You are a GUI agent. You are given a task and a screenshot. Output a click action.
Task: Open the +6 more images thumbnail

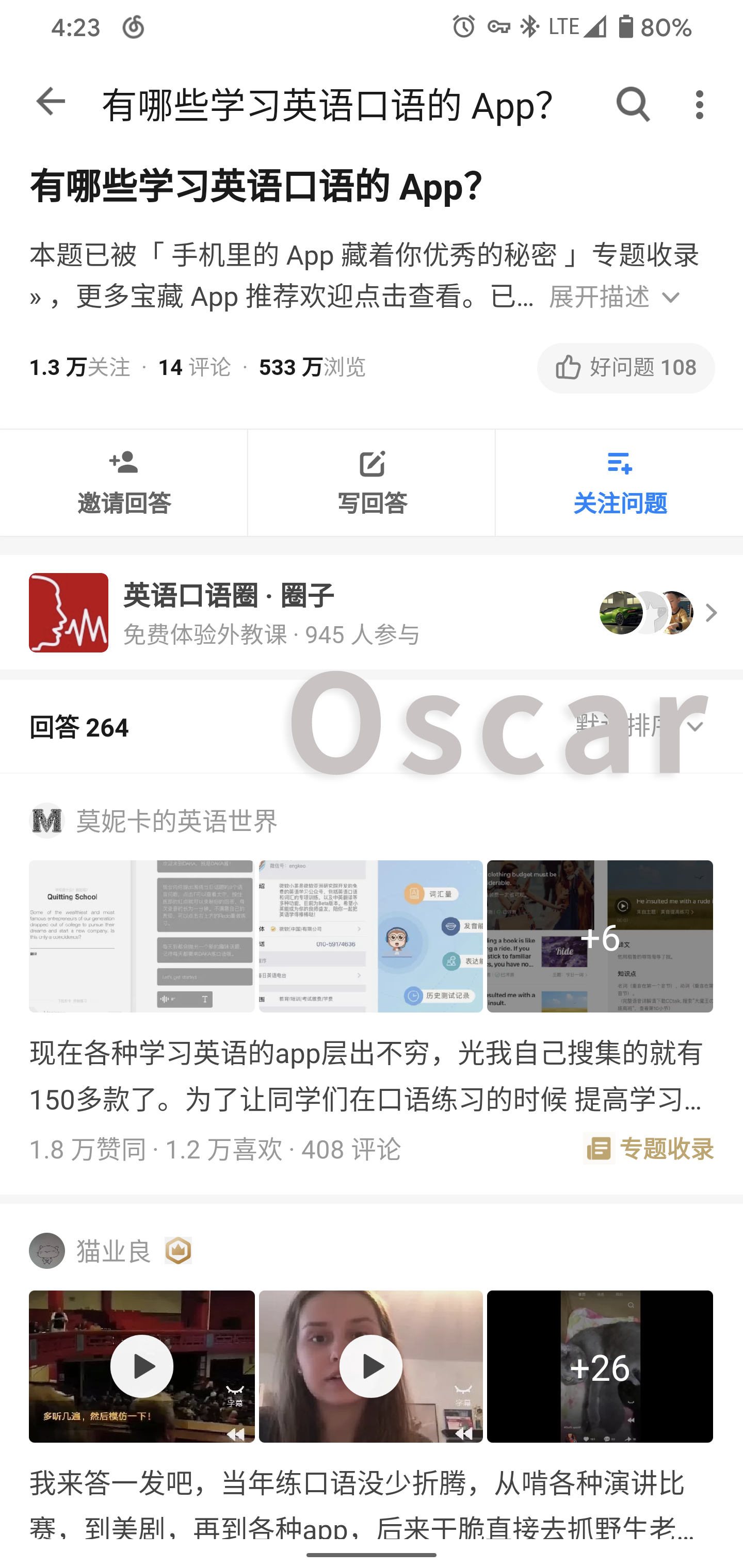pos(600,936)
